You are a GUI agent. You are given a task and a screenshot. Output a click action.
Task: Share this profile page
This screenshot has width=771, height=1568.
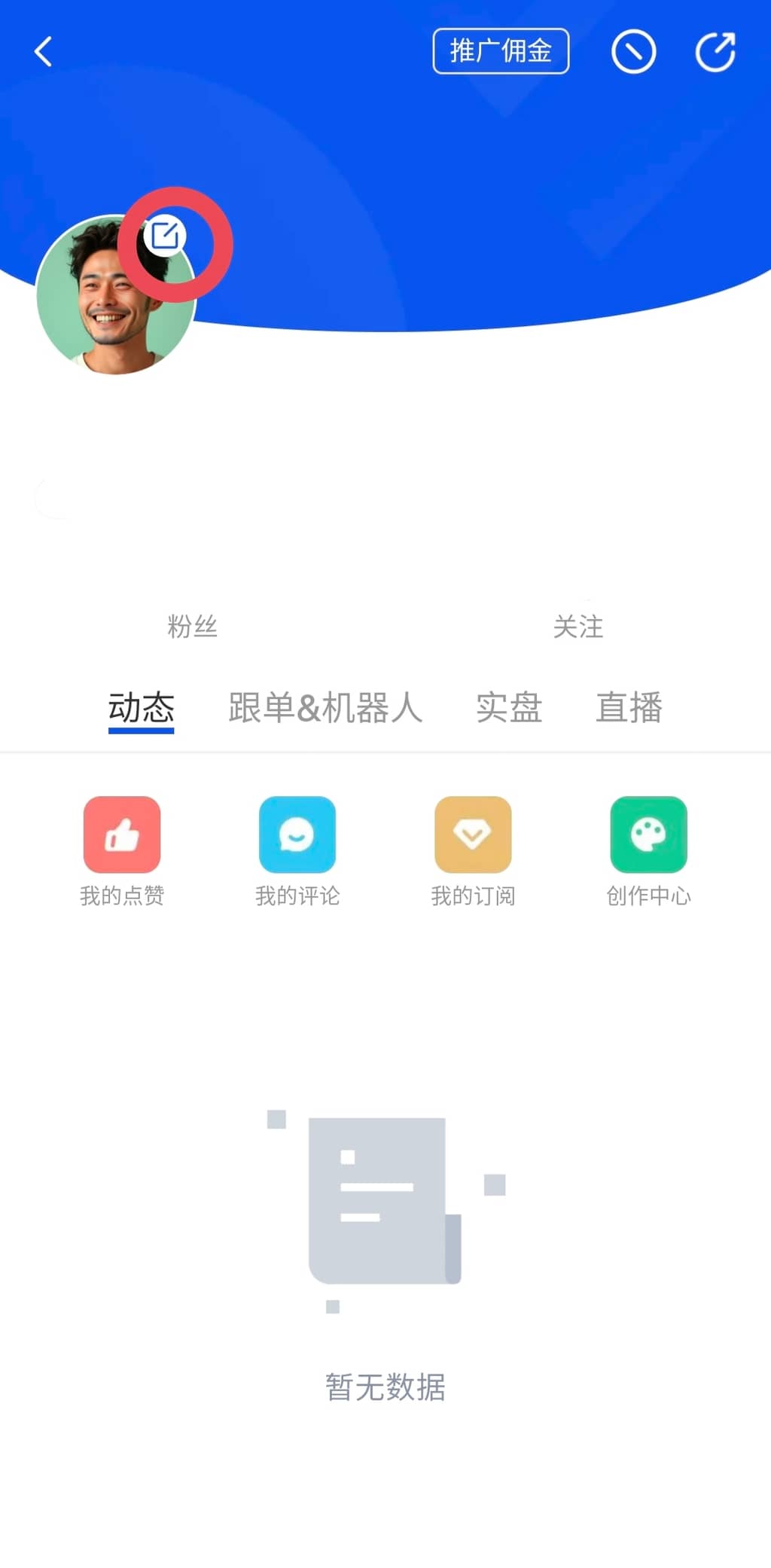coord(715,51)
